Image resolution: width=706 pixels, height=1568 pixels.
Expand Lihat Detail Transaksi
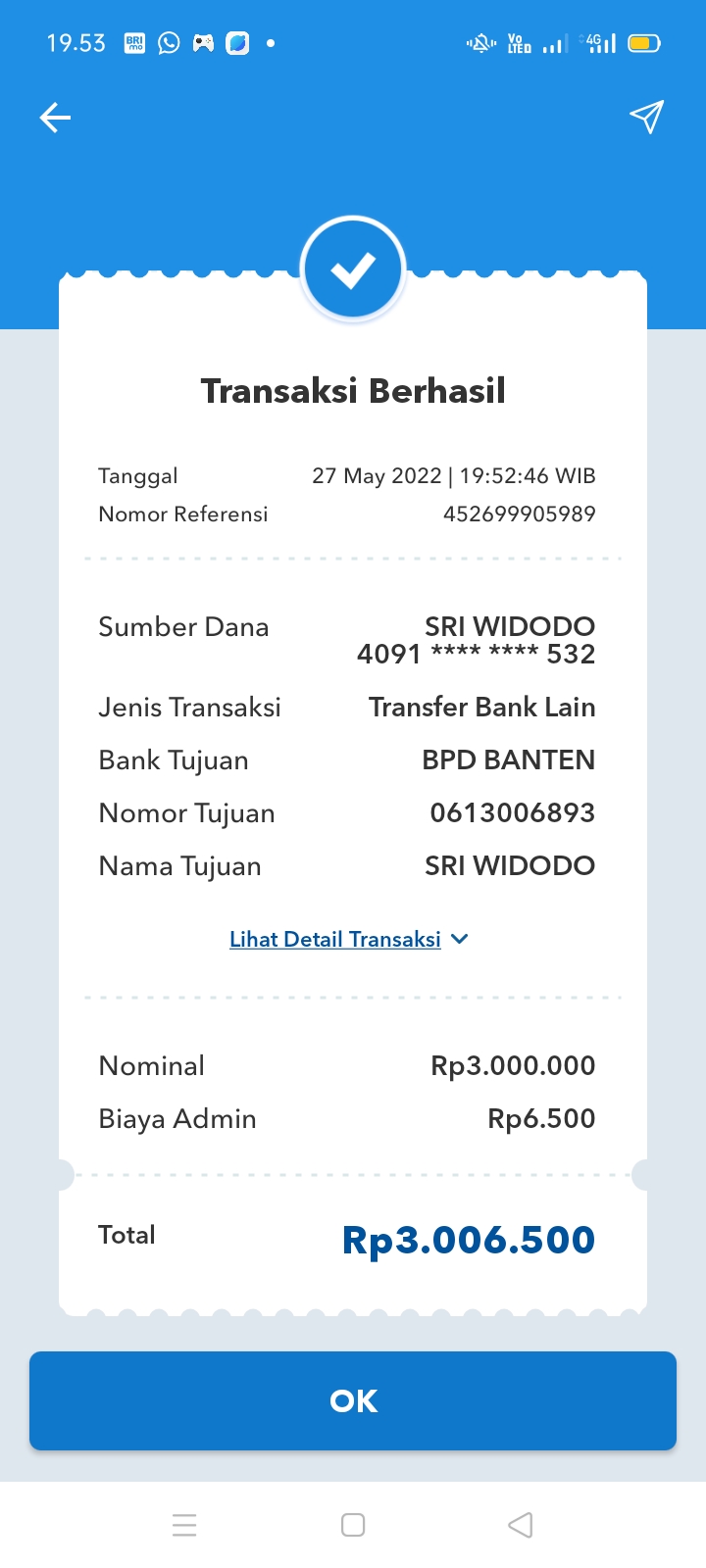[x=348, y=939]
